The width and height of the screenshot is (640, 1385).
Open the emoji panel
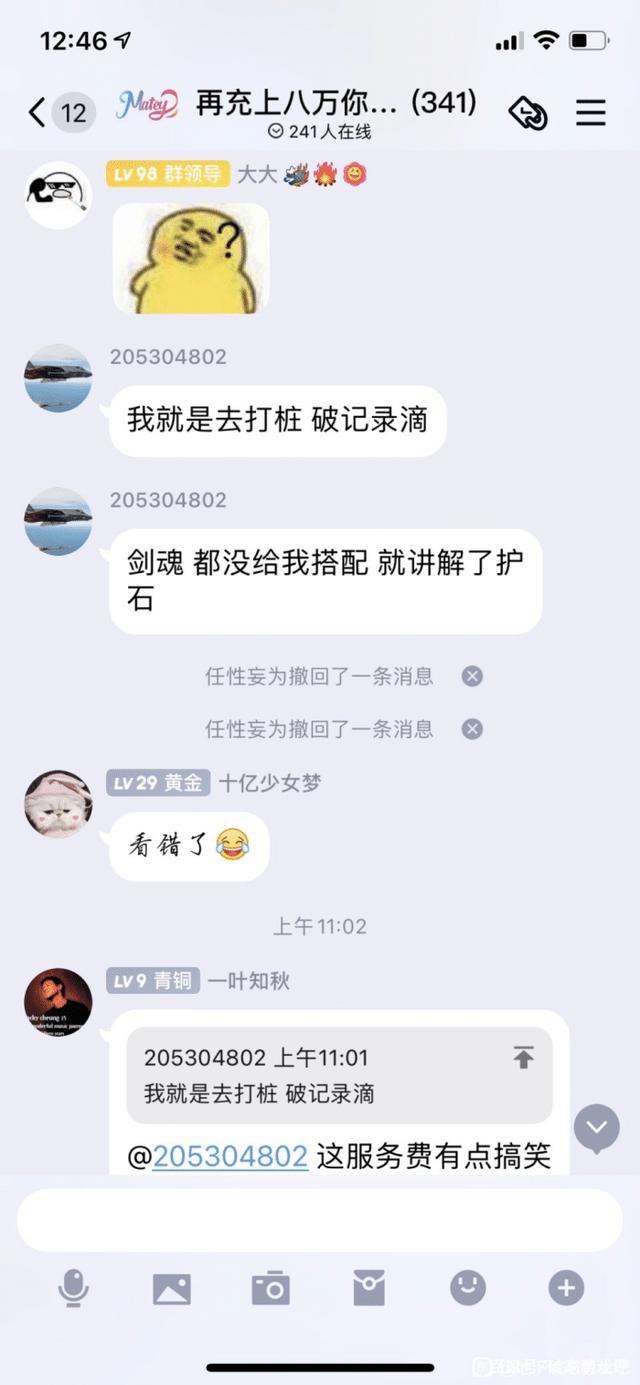(x=467, y=1288)
